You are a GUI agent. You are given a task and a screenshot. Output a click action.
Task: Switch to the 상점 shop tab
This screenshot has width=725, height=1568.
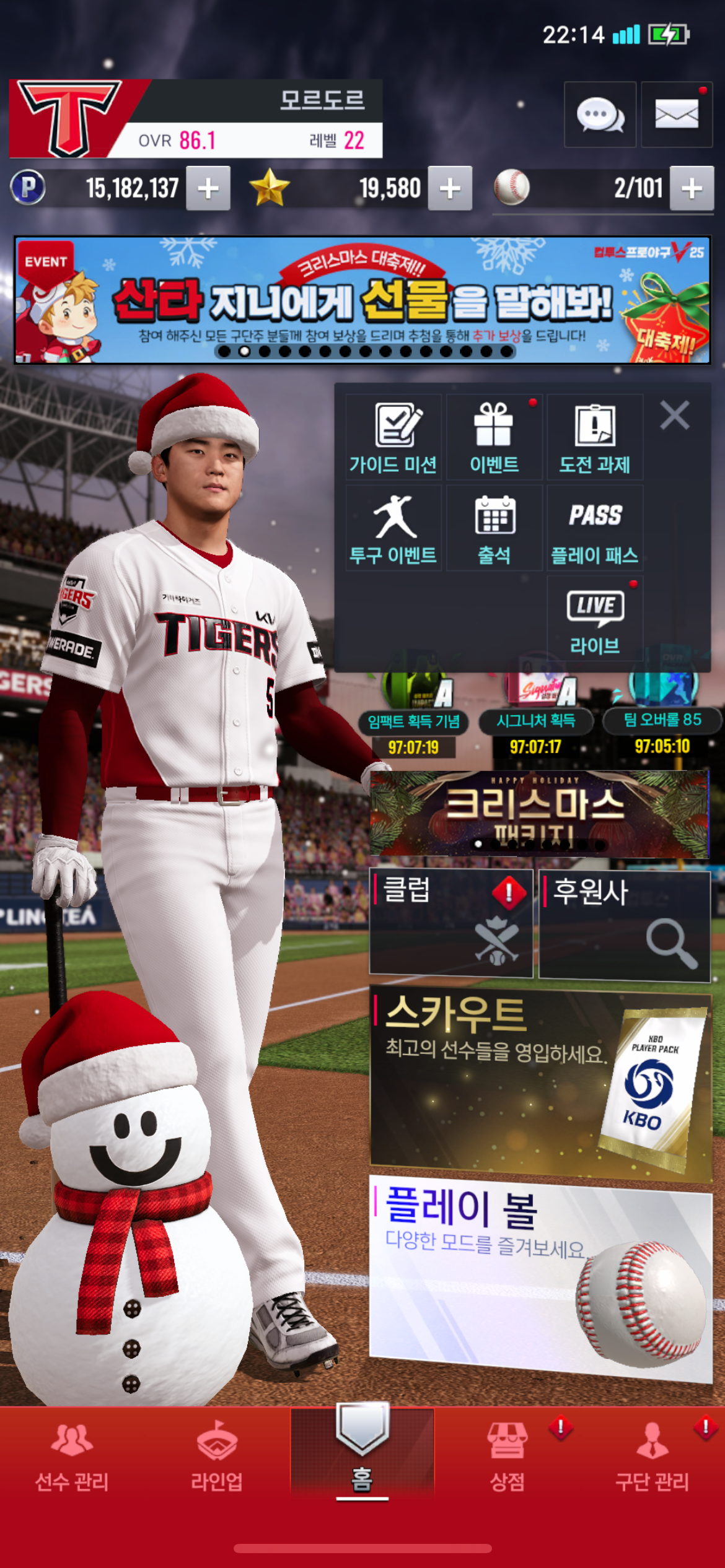click(507, 1457)
